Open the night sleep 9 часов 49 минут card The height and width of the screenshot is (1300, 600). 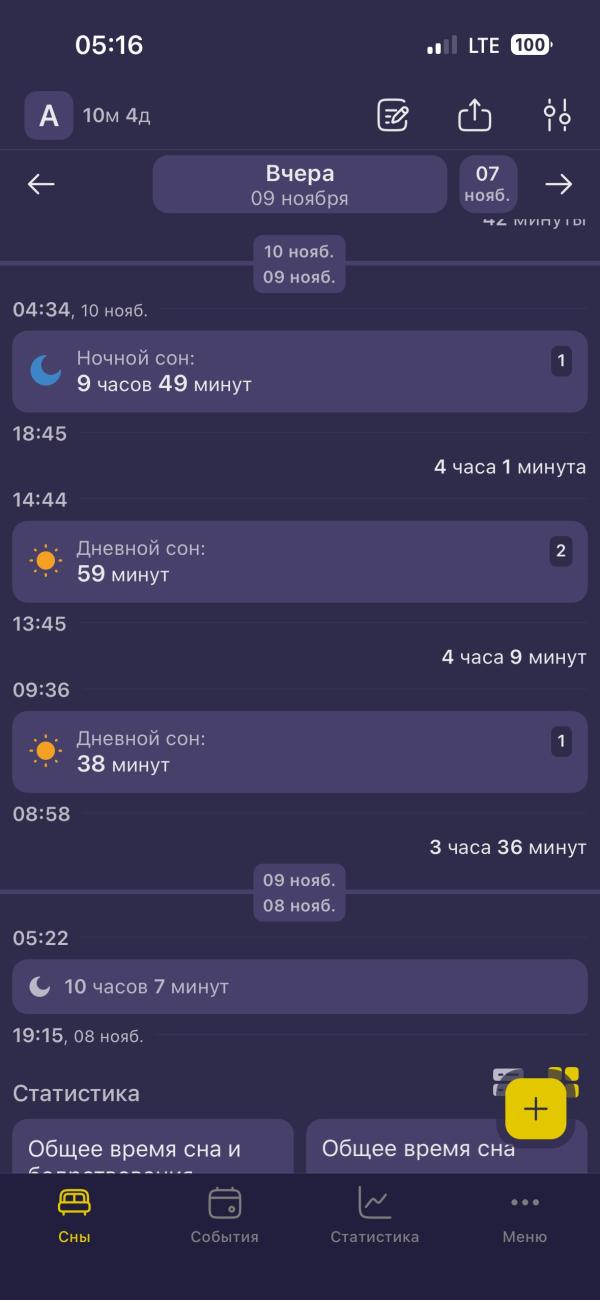pyautogui.click(x=300, y=371)
